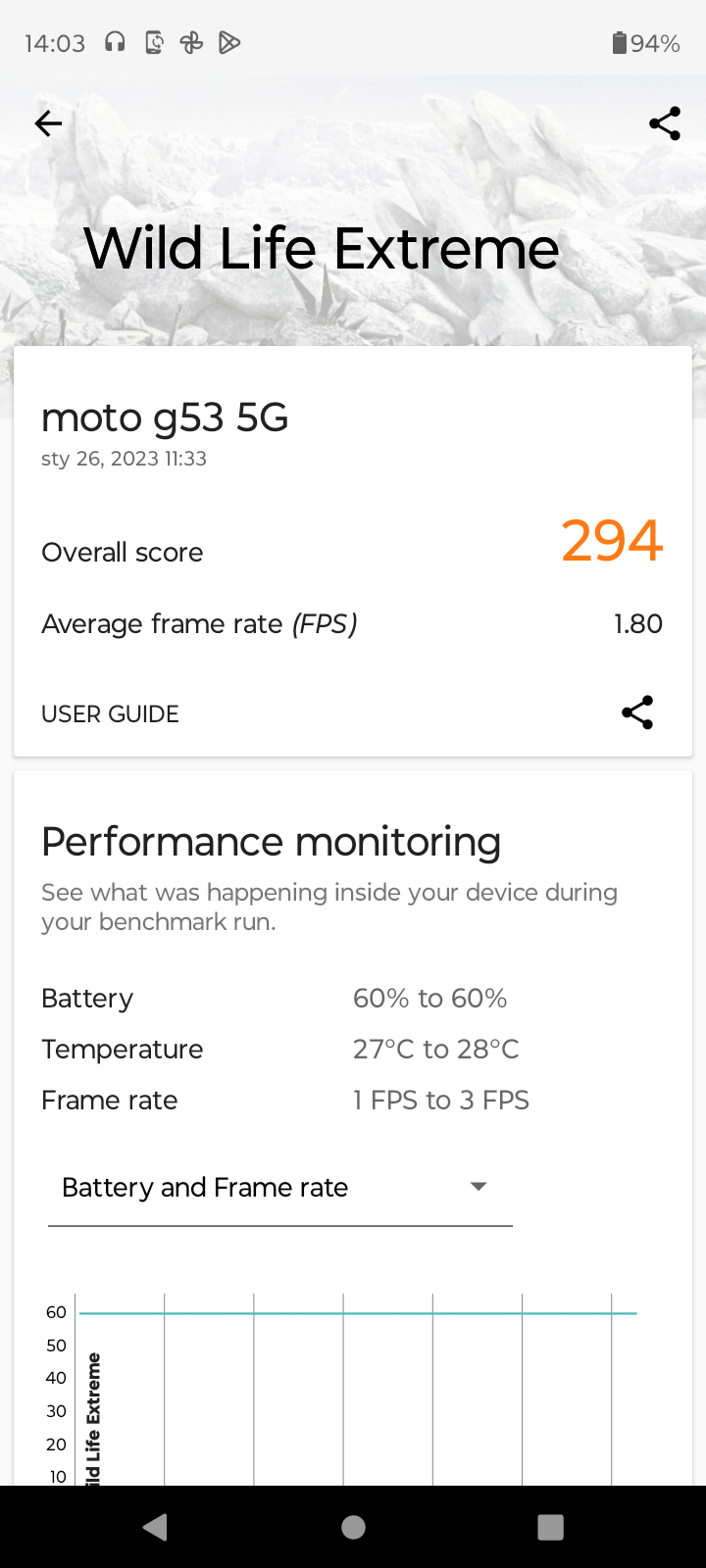Screen dimensions: 706x1568
Task: Share the moto g53 5G score card
Action: tap(637, 712)
